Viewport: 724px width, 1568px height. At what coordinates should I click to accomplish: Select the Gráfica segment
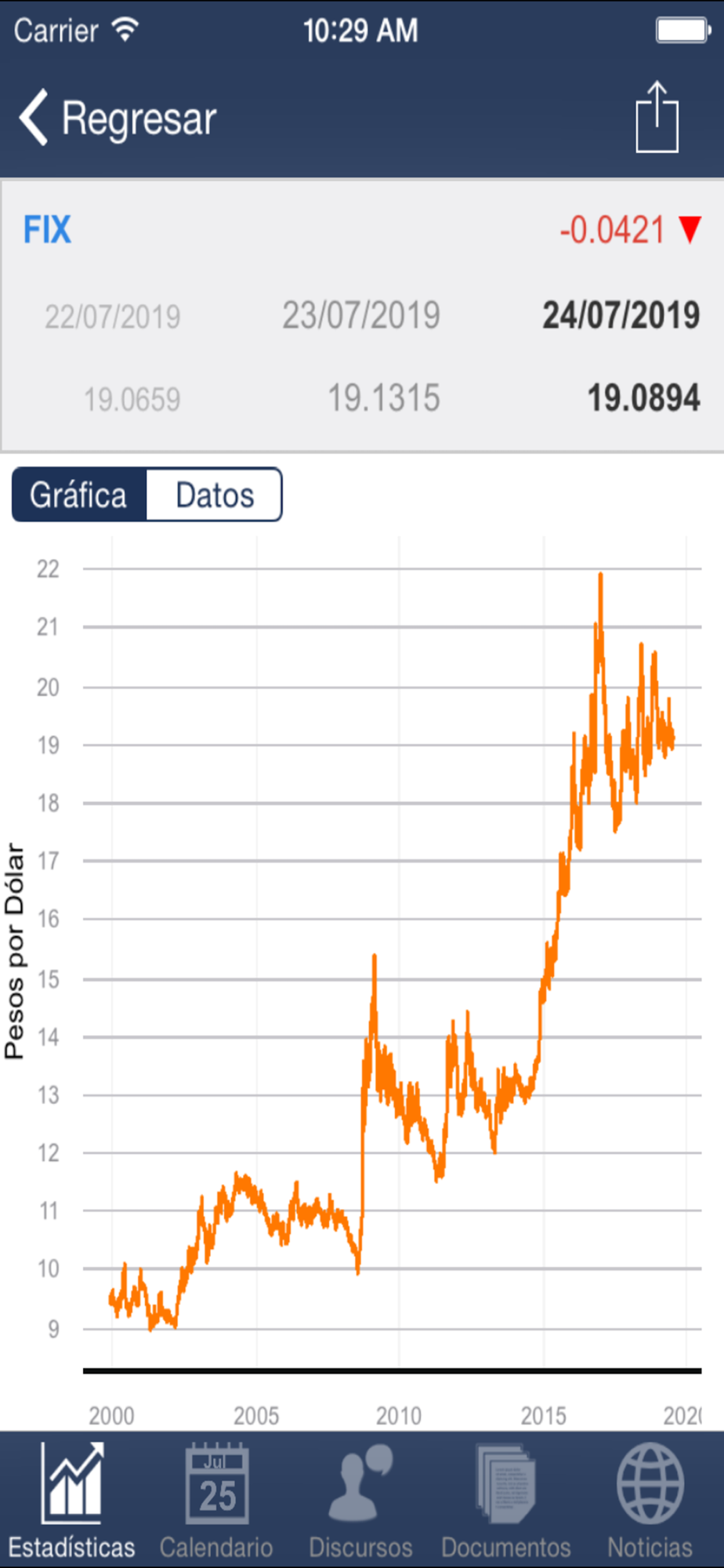pyautogui.click(x=79, y=495)
